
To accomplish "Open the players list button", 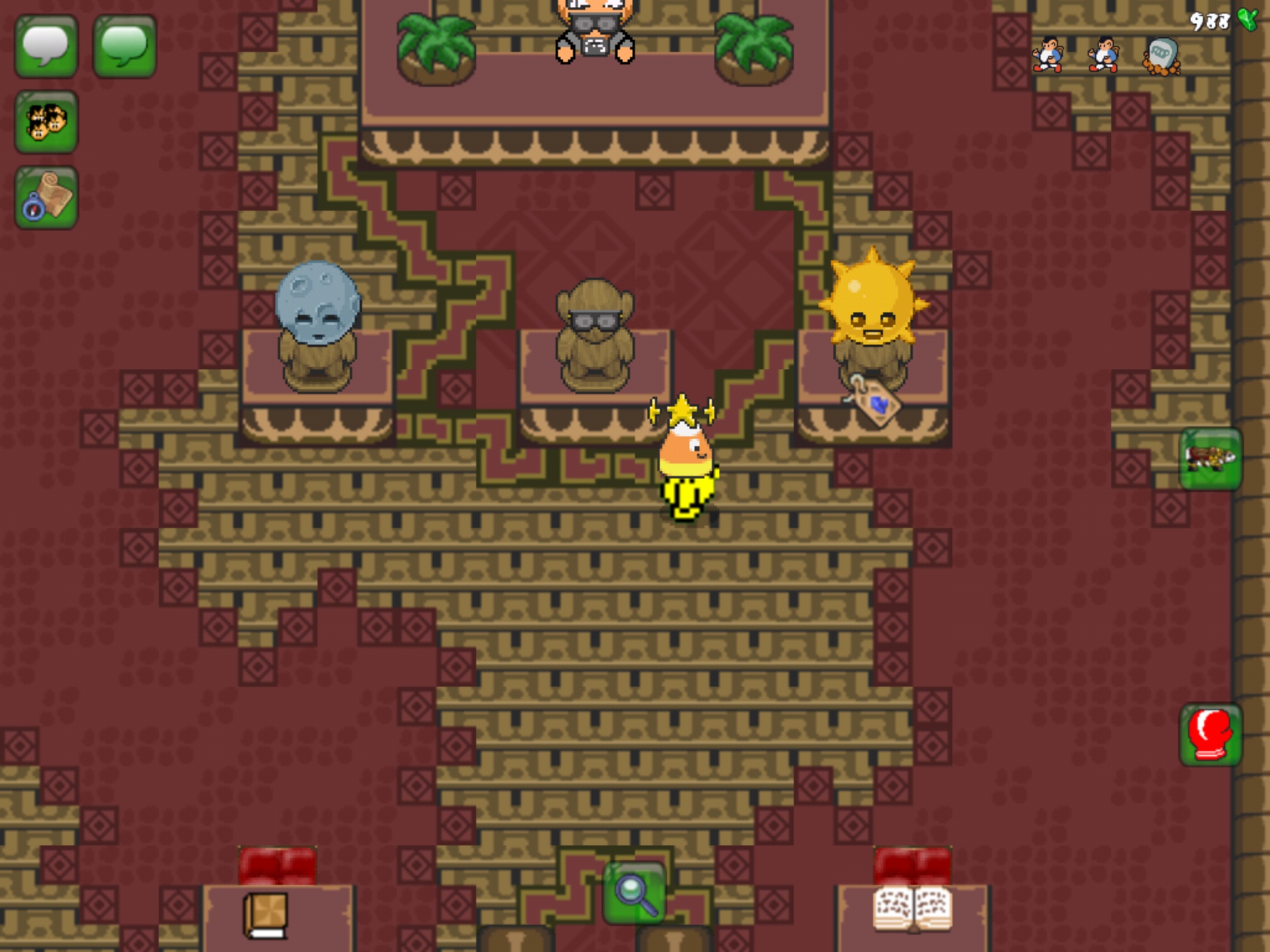I will [x=46, y=122].
